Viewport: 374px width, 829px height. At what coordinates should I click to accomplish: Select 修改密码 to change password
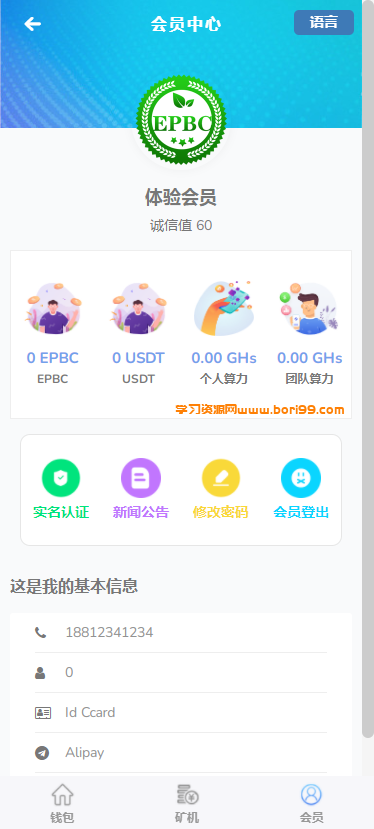(221, 489)
